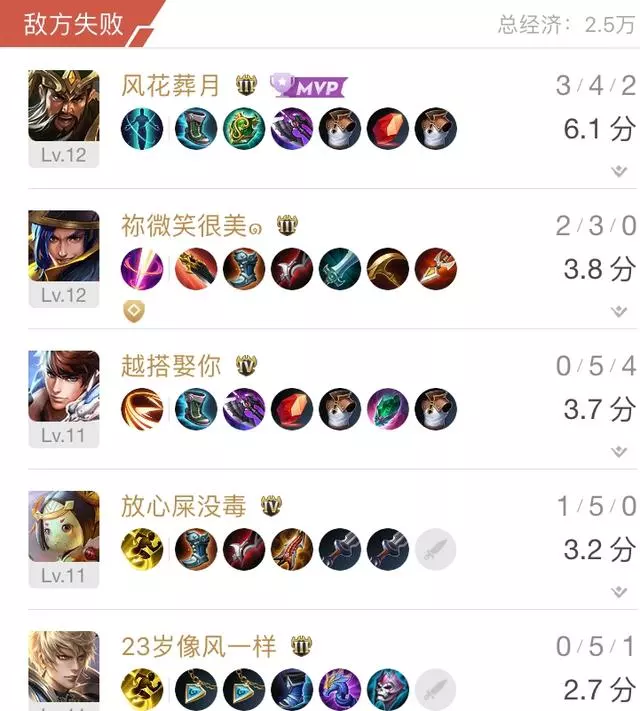Expand details for player 风花葬月
This screenshot has width=640, height=711.
(619, 171)
